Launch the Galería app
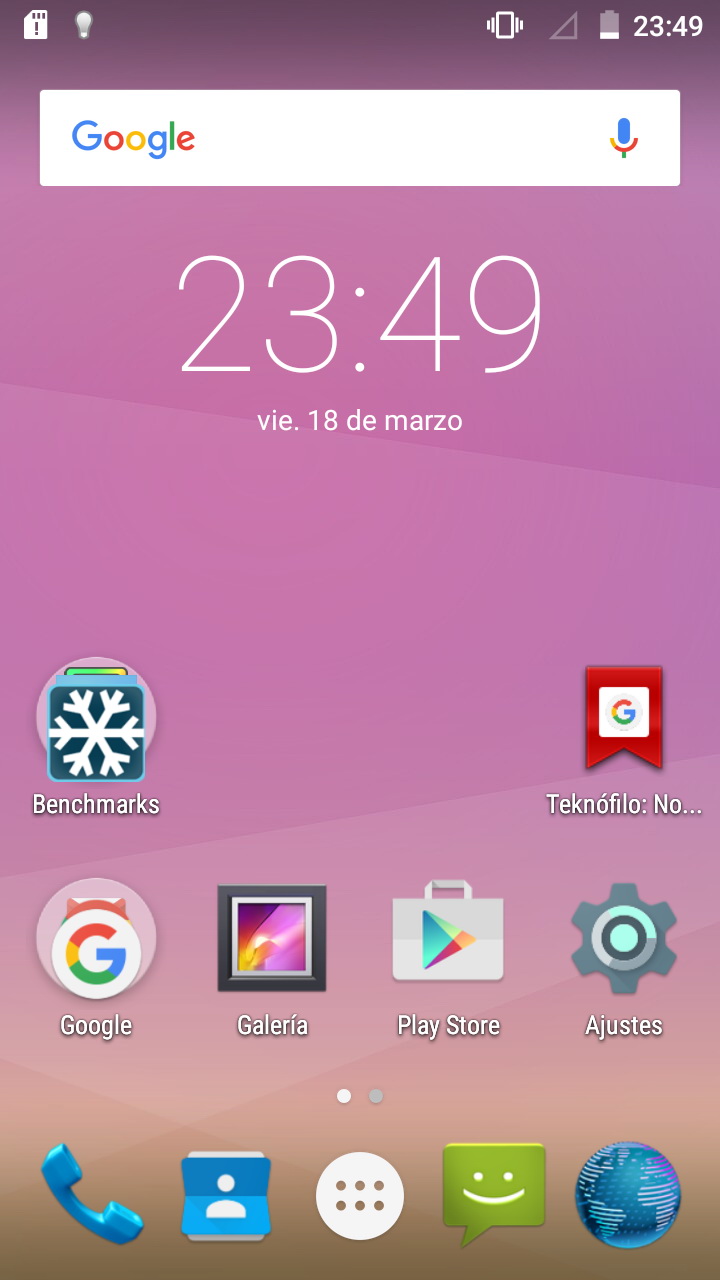This screenshot has width=720, height=1280. (x=272, y=938)
